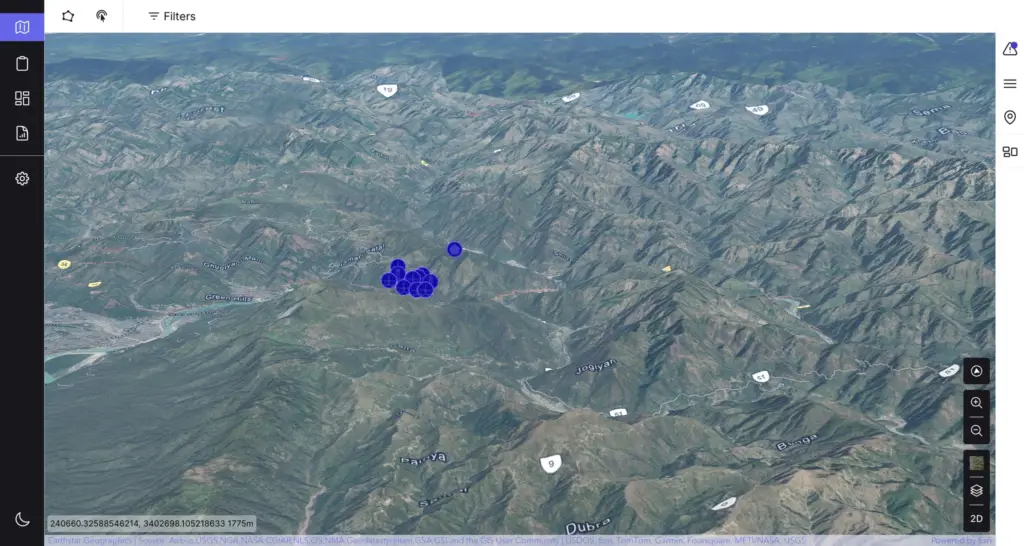1024x546 pixels.
Task: Open the clipboard section in the sidebar
Action: pyautogui.click(x=22, y=63)
